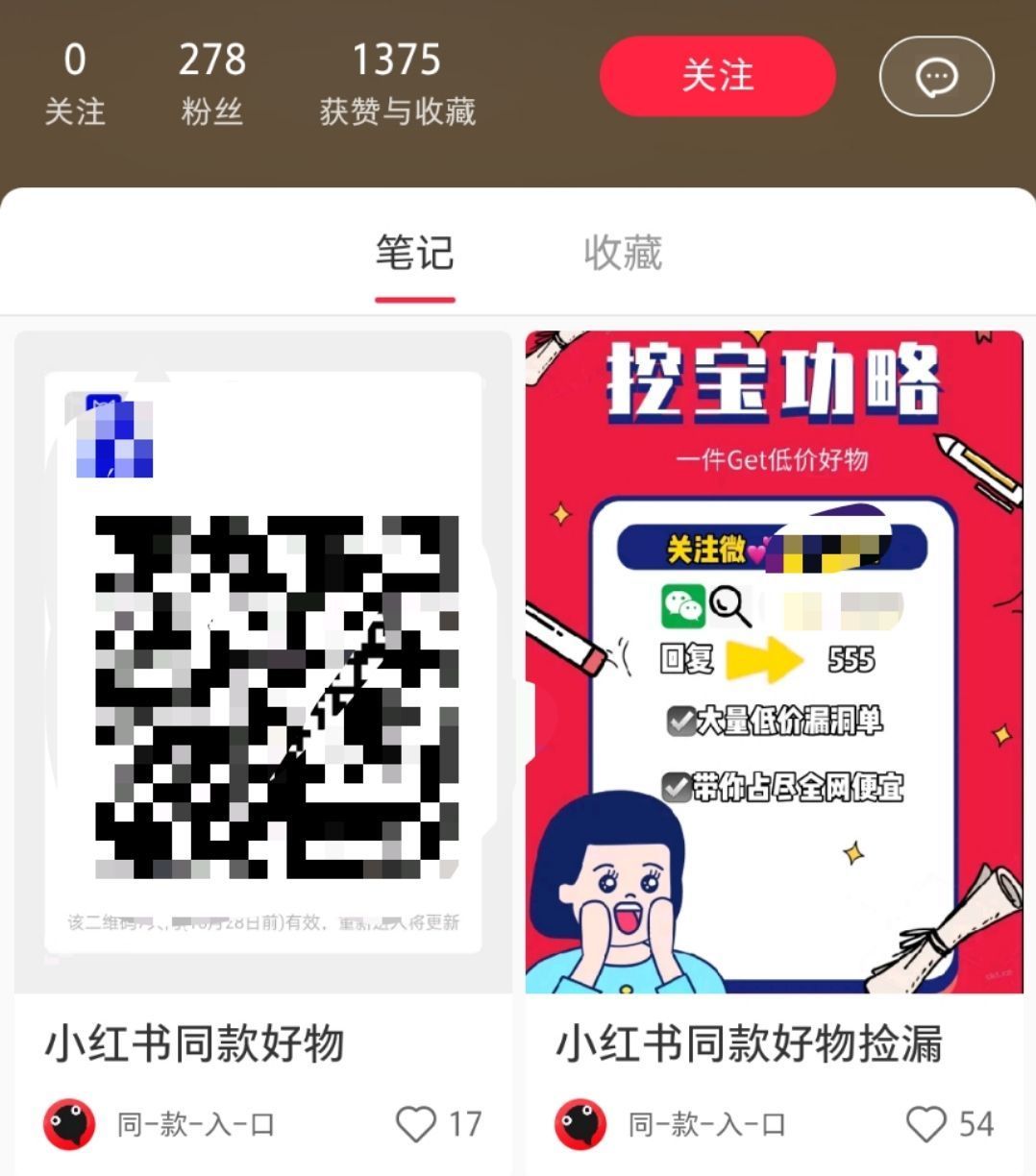Like the 小红书同款好物捡漏 note with 54 likes

tap(926, 1123)
